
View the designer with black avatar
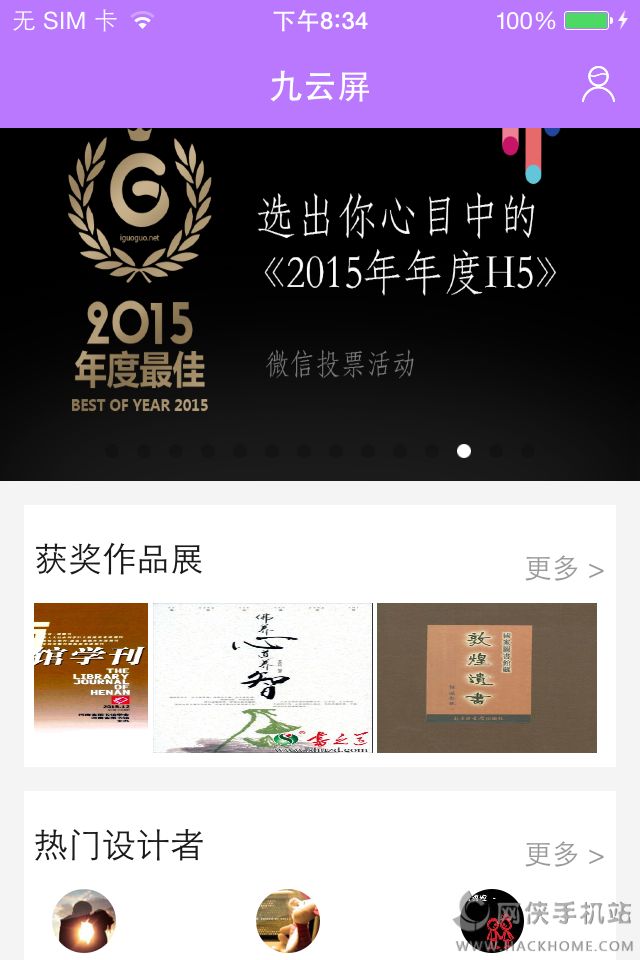pos(491,920)
